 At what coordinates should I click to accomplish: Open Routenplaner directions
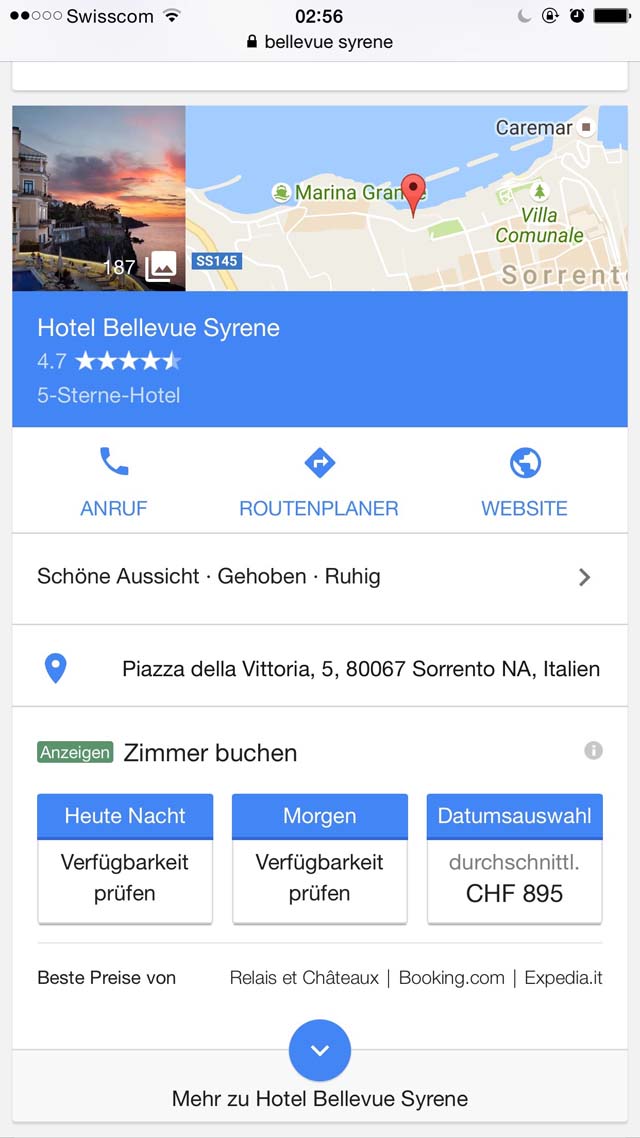coord(319,481)
